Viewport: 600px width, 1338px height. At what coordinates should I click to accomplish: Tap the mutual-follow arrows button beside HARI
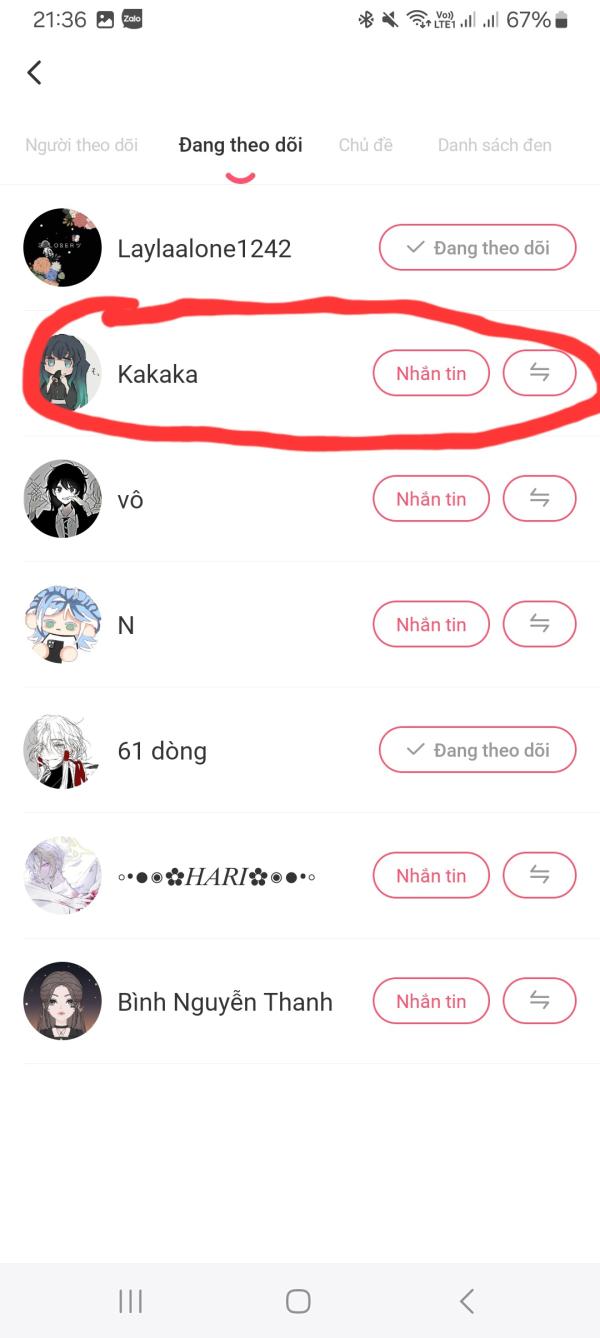(540, 875)
